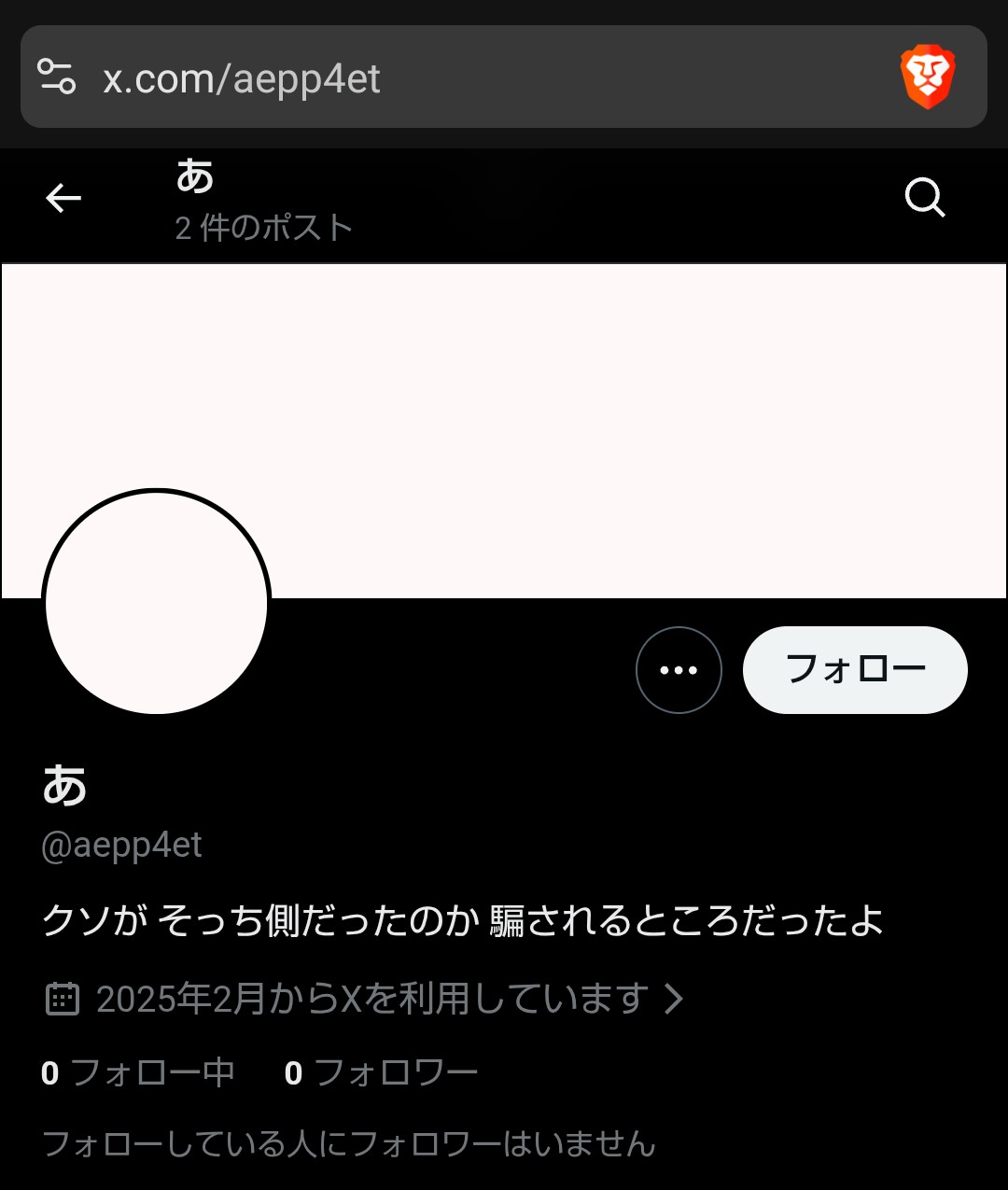The width and height of the screenshot is (1008, 1190).
Task: Tap the x.com/aepp4et address bar
Action: tap(467, 78)
